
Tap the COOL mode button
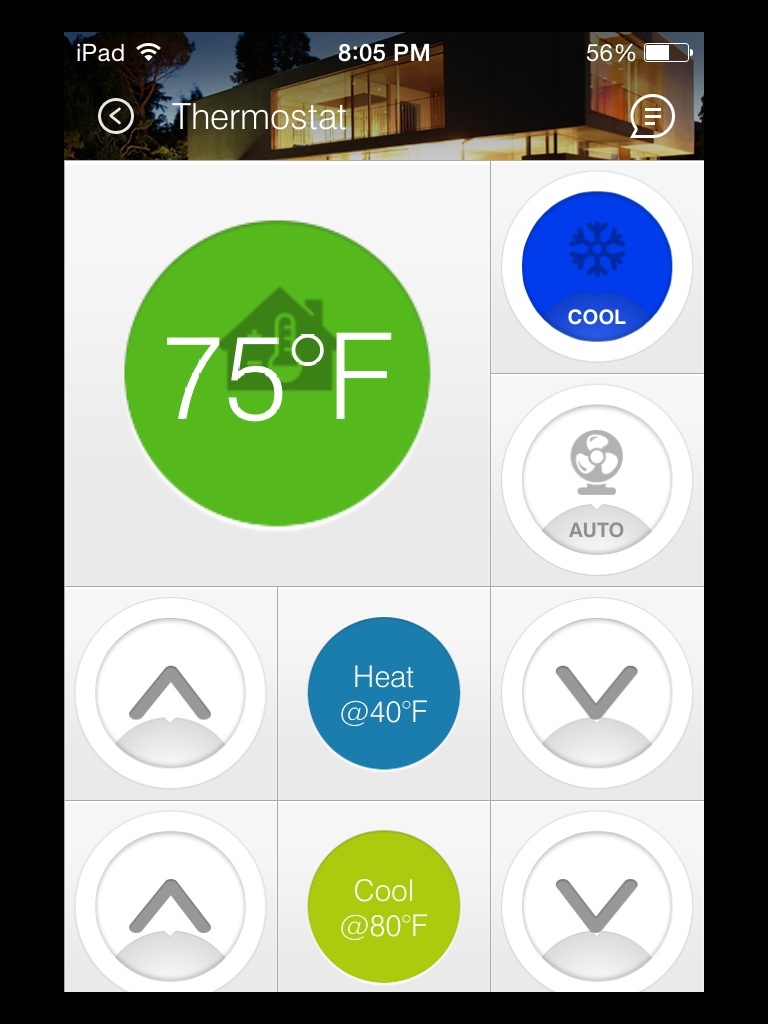[x=597, y=267]
